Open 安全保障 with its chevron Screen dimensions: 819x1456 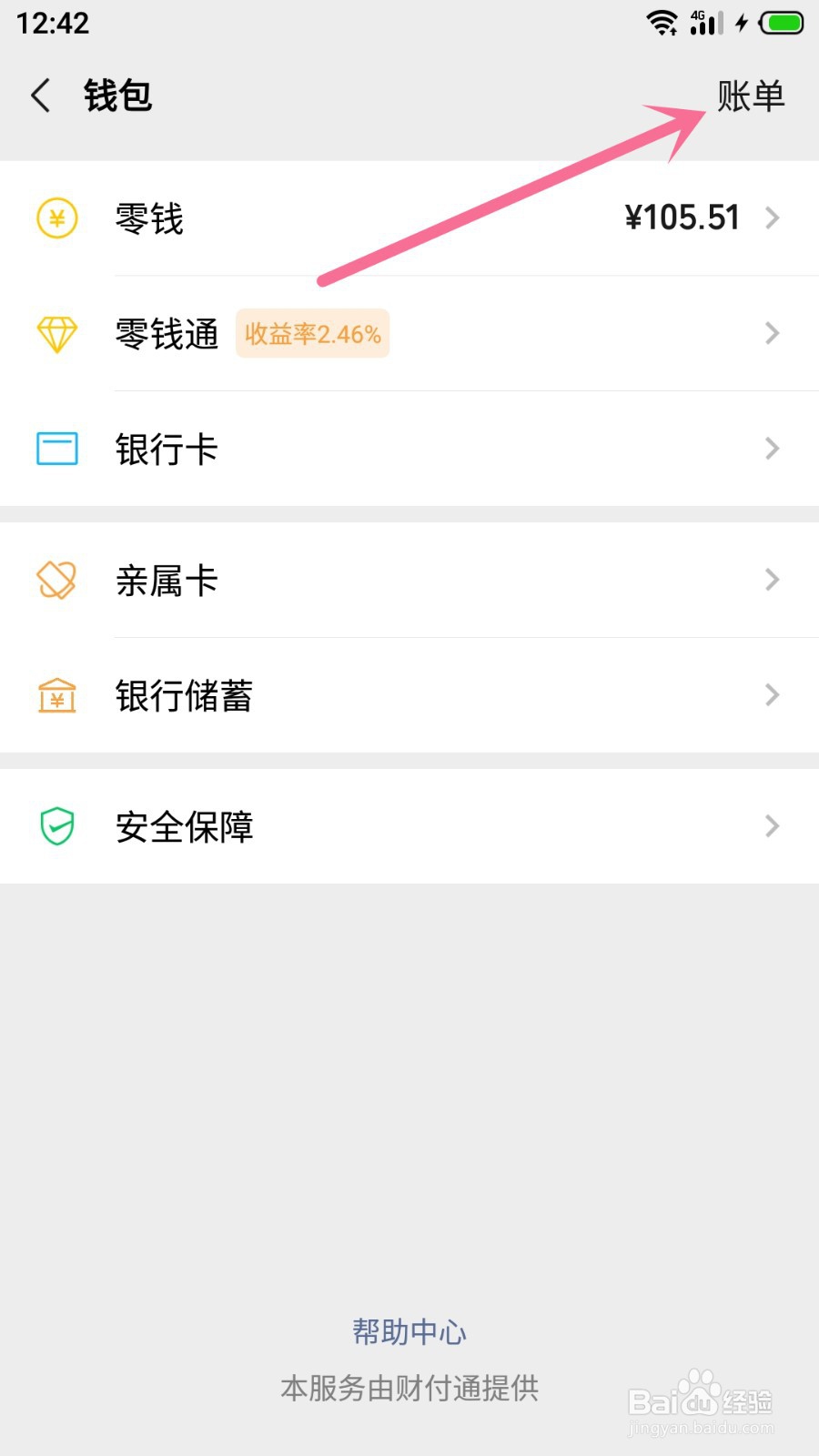[x=772, y=826]
